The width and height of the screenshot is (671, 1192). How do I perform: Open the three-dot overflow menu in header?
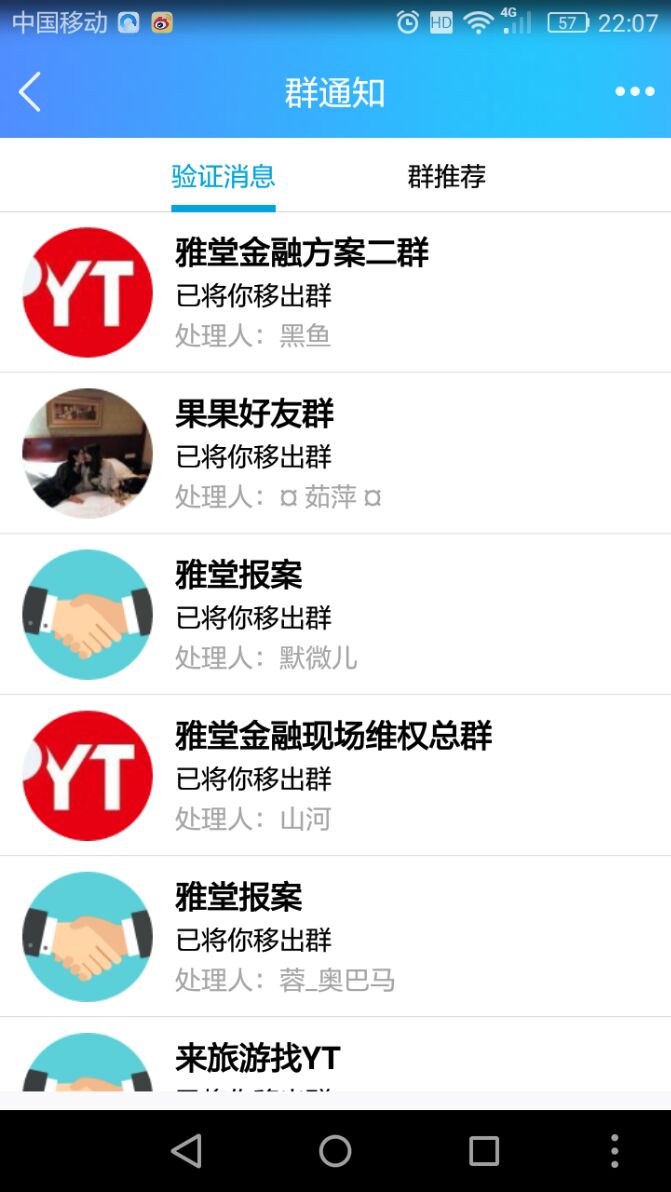coord(634,92)
